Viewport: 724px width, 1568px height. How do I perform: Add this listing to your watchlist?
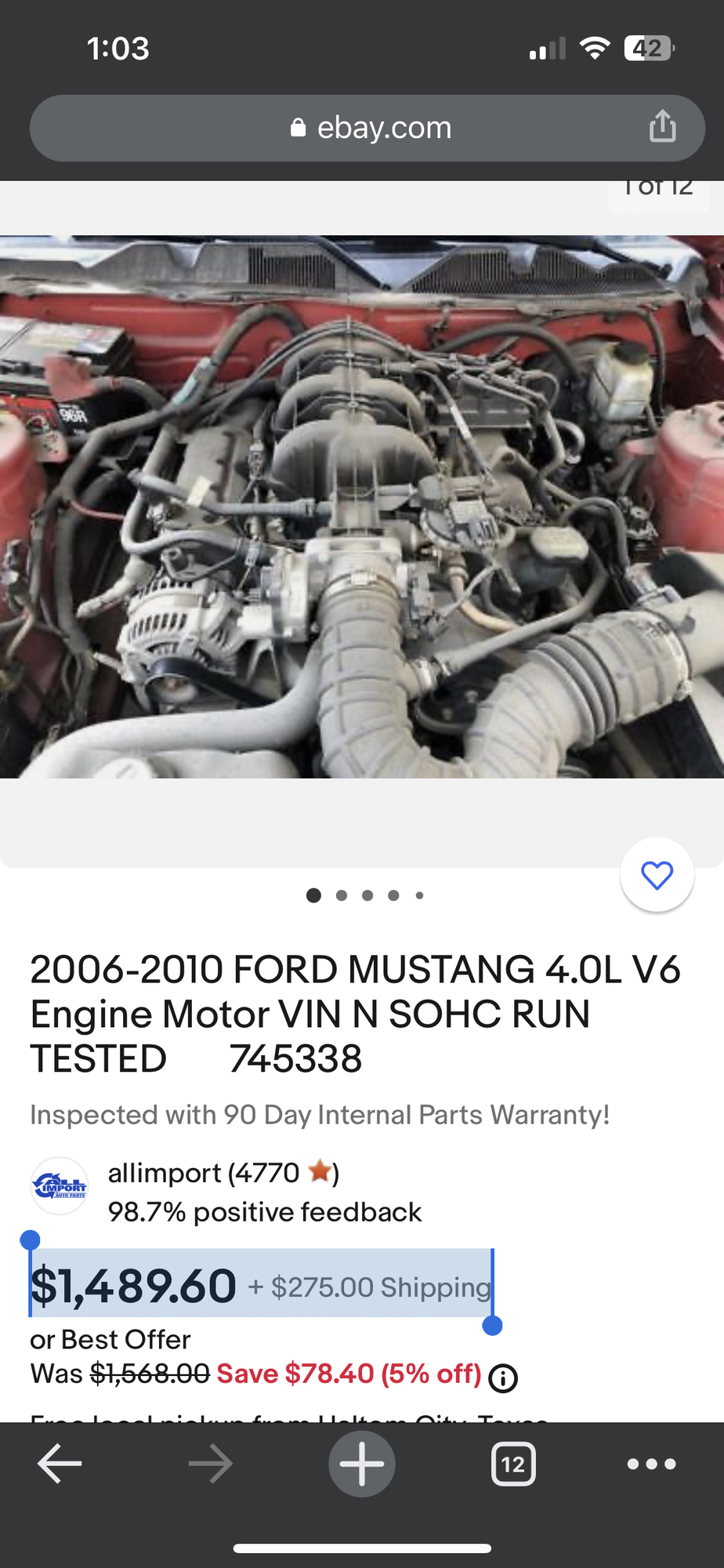(657, 875)
